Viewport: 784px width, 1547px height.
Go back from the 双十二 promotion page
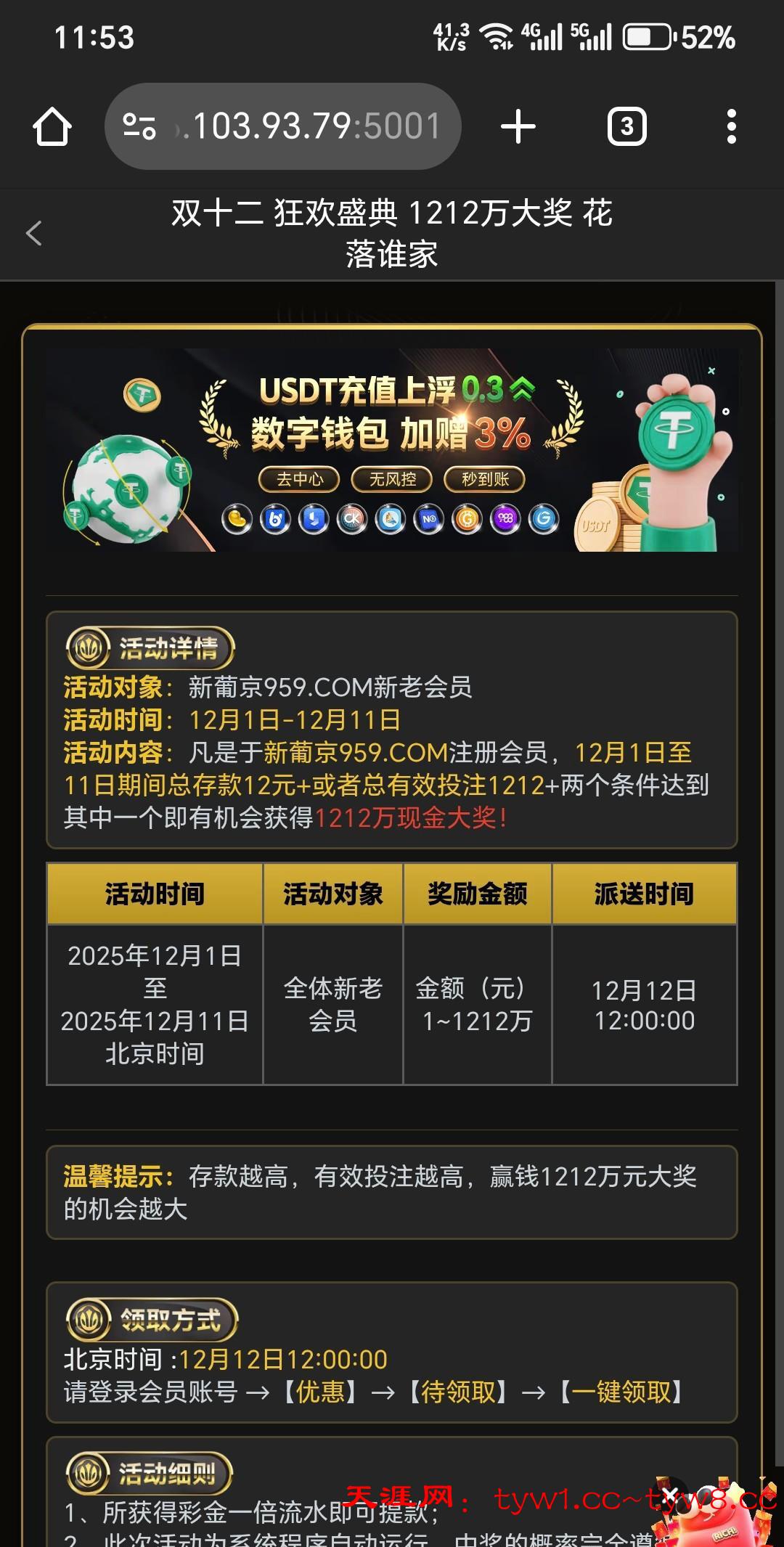[x=34, y=234]
